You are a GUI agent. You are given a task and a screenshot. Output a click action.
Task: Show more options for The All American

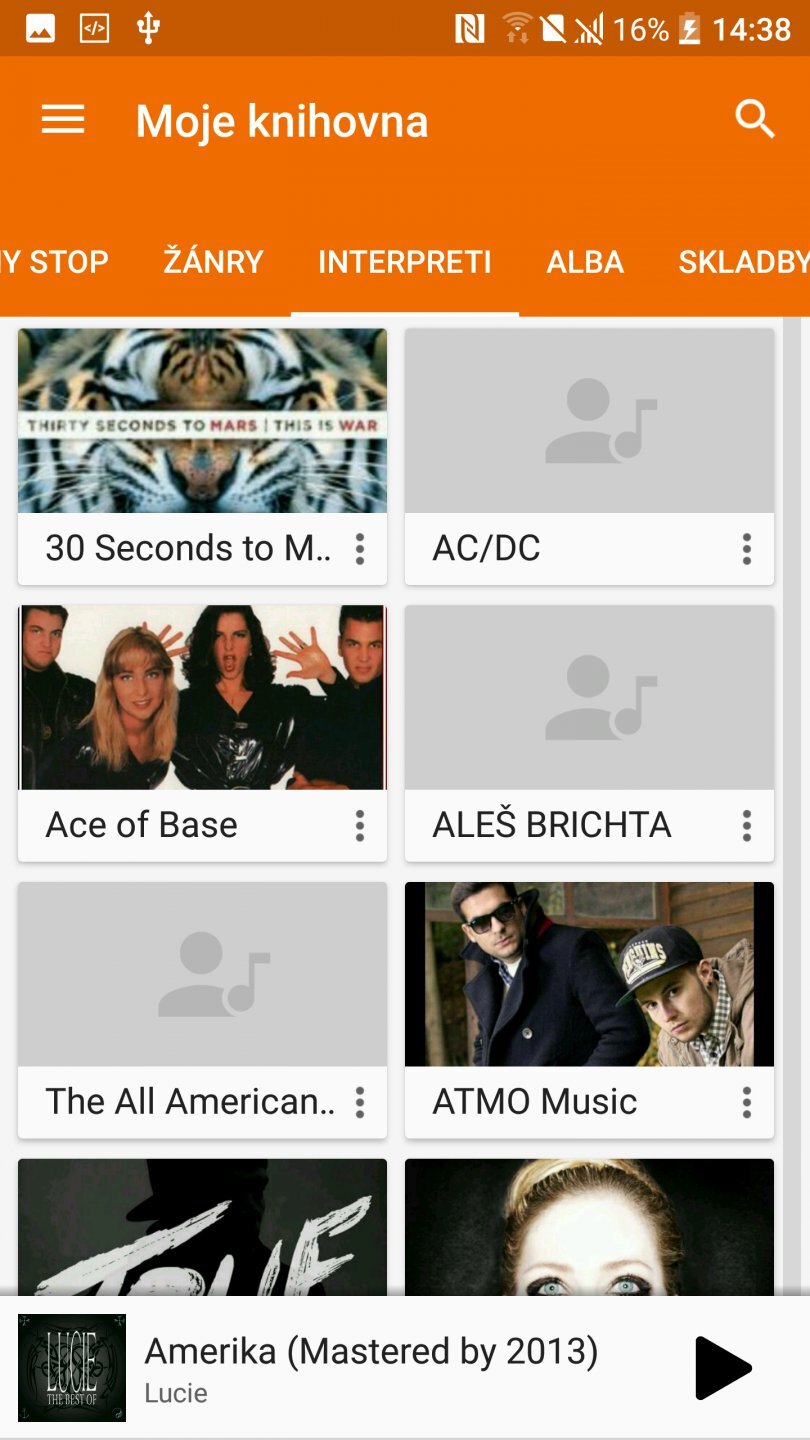(x=360, y=1103)
